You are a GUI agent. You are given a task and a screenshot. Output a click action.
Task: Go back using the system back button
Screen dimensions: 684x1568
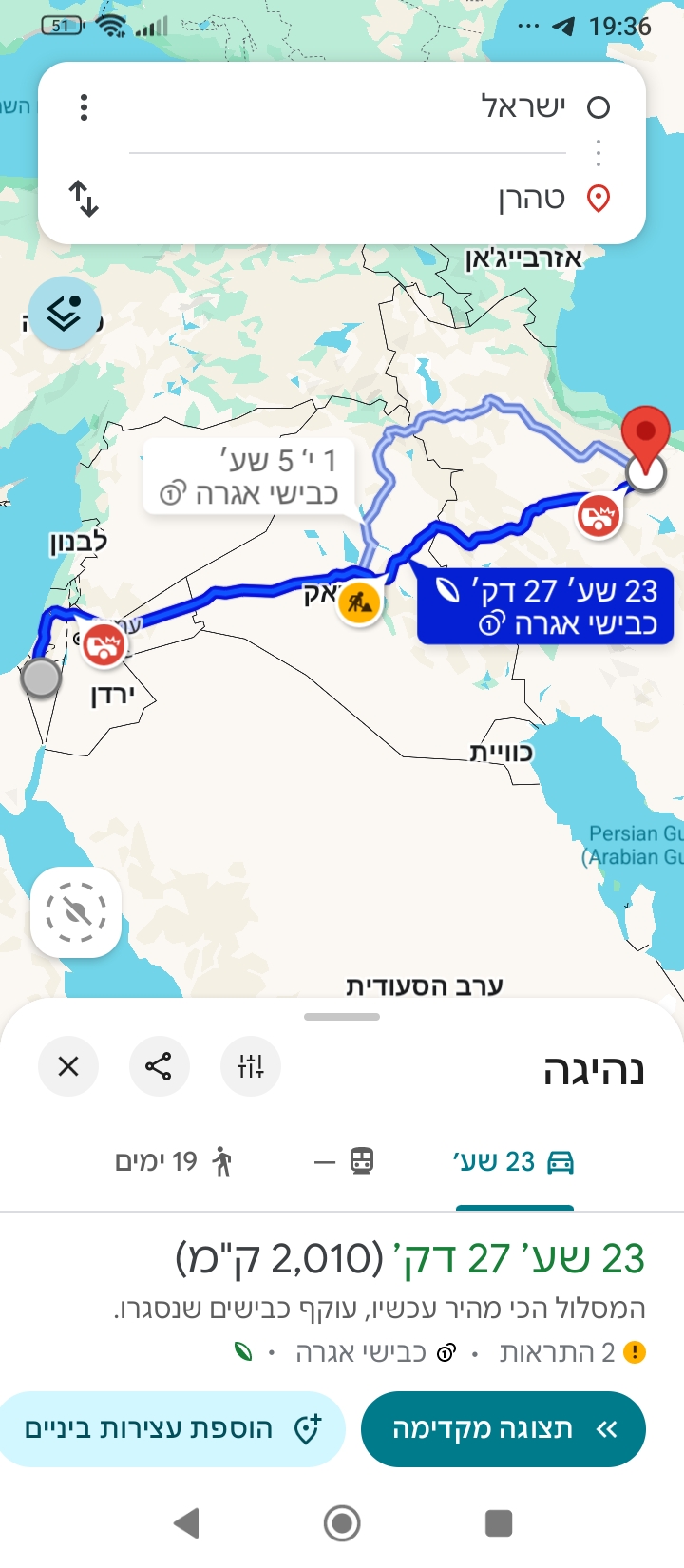(186, 1523)
